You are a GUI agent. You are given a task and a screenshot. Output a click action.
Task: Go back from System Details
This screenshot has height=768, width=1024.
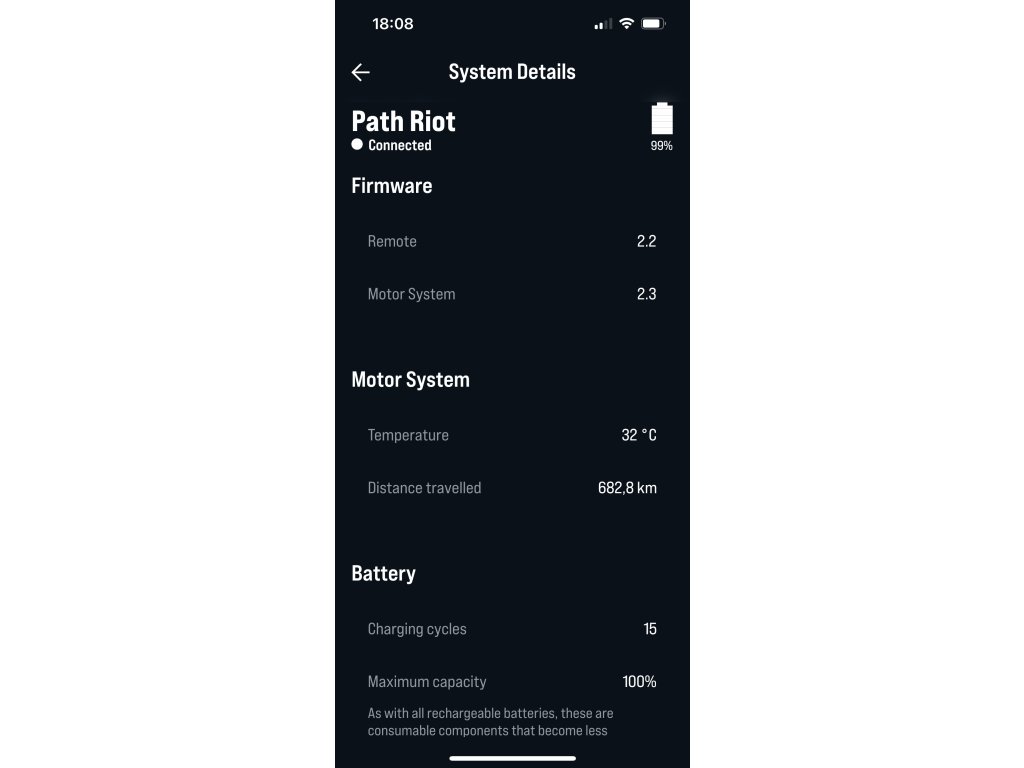point(360,72)
